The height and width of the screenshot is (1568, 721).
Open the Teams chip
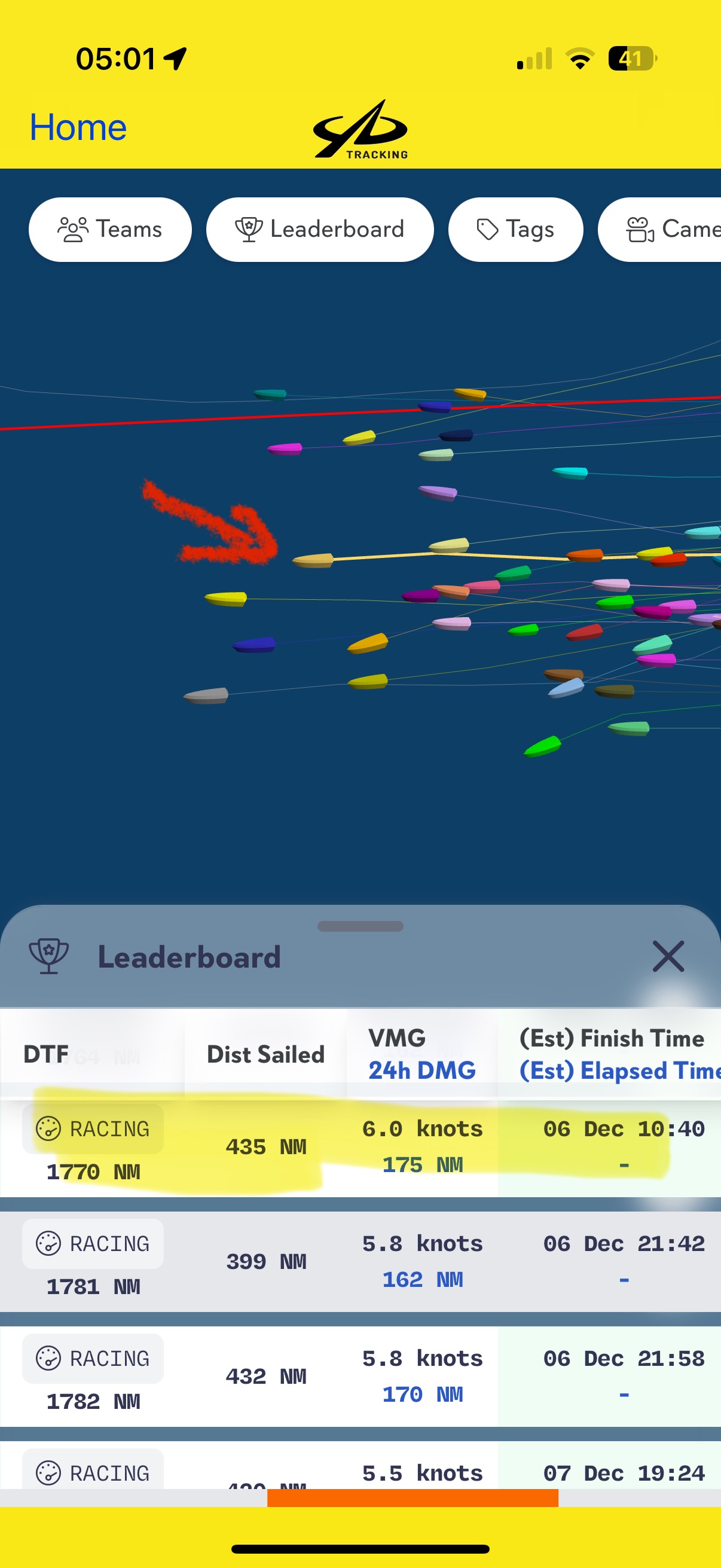click(110, 230)
